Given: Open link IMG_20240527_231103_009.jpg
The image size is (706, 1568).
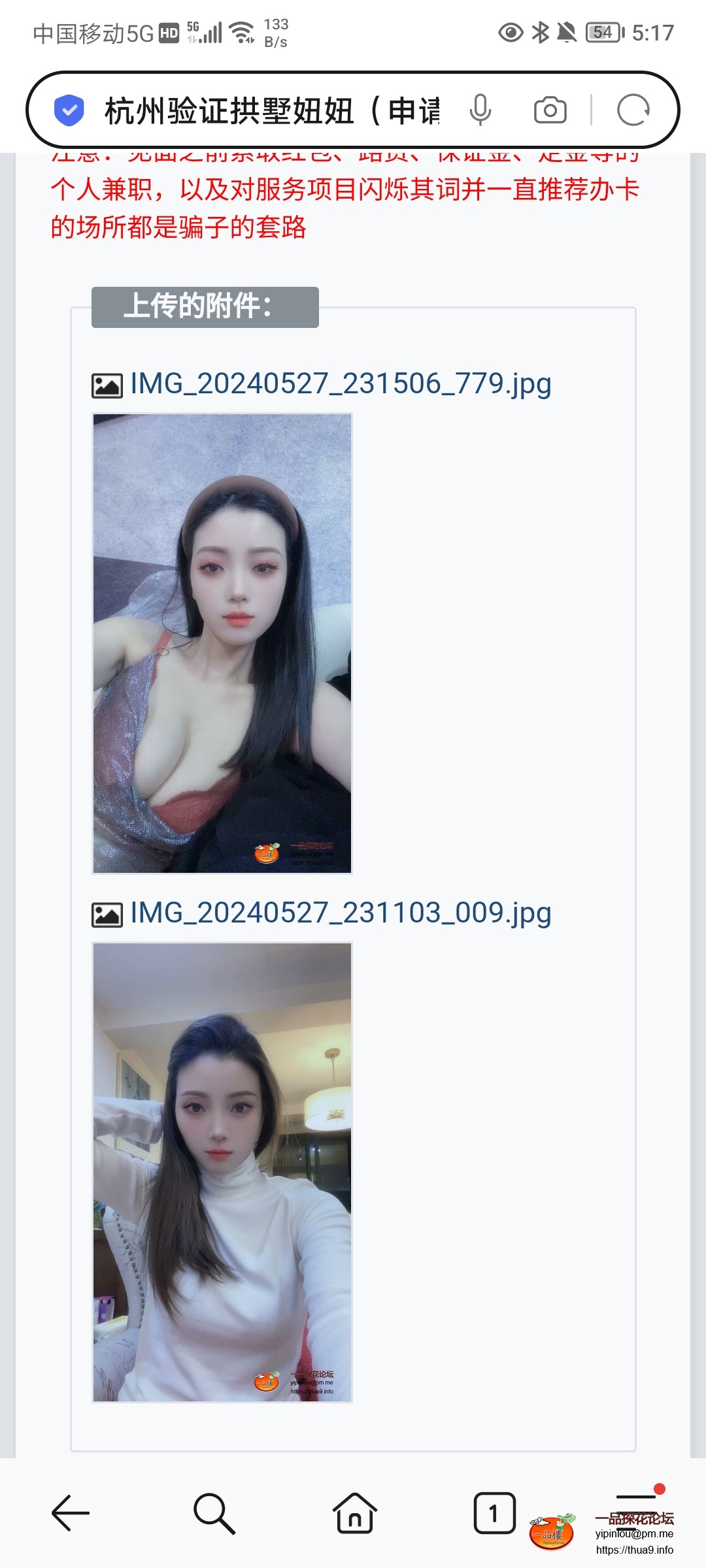Looking at the screenshot, I should pos(340,913).
